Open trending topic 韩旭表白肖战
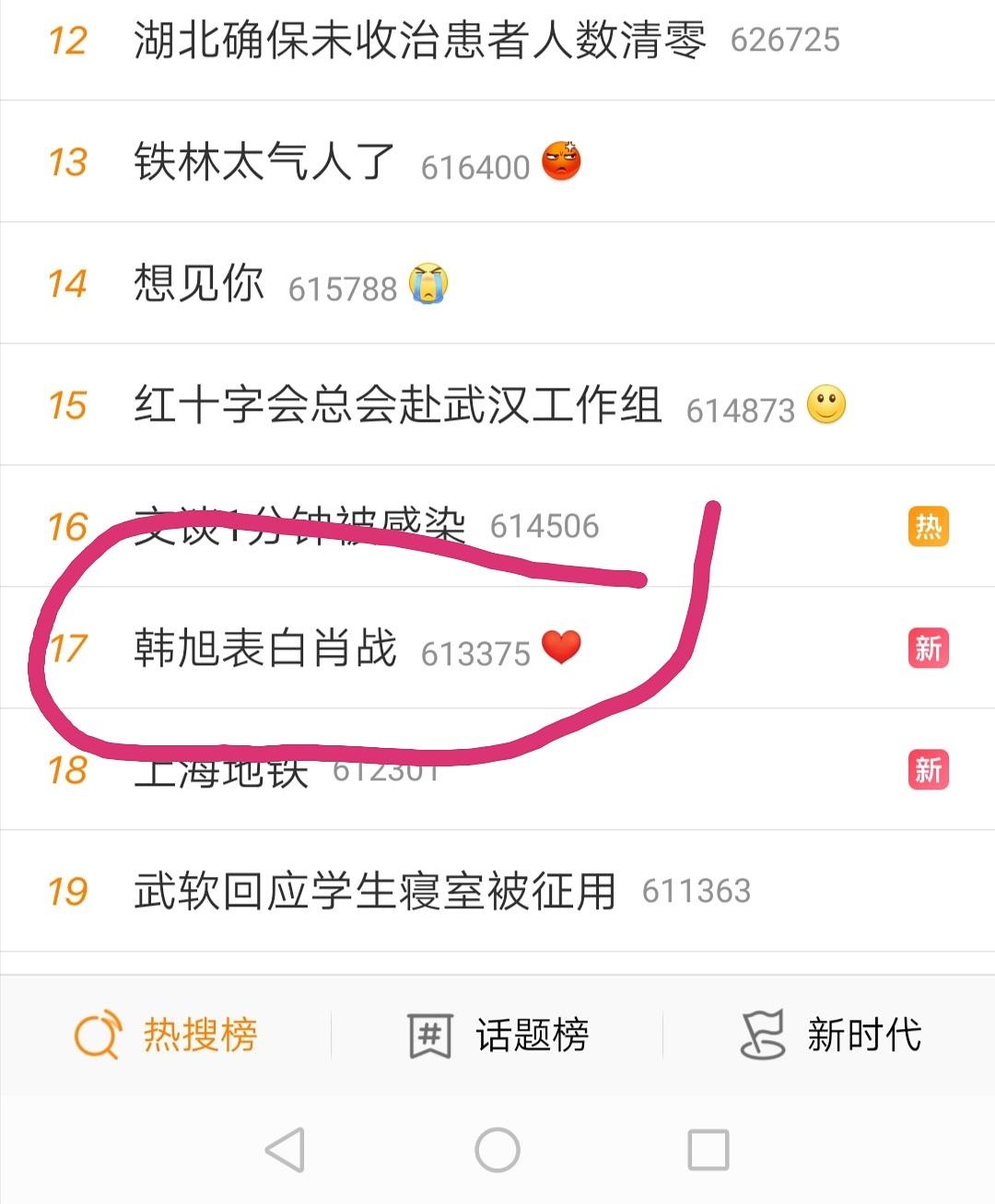The height and width of the screenshot is (1204, 995). pos(265,649)
